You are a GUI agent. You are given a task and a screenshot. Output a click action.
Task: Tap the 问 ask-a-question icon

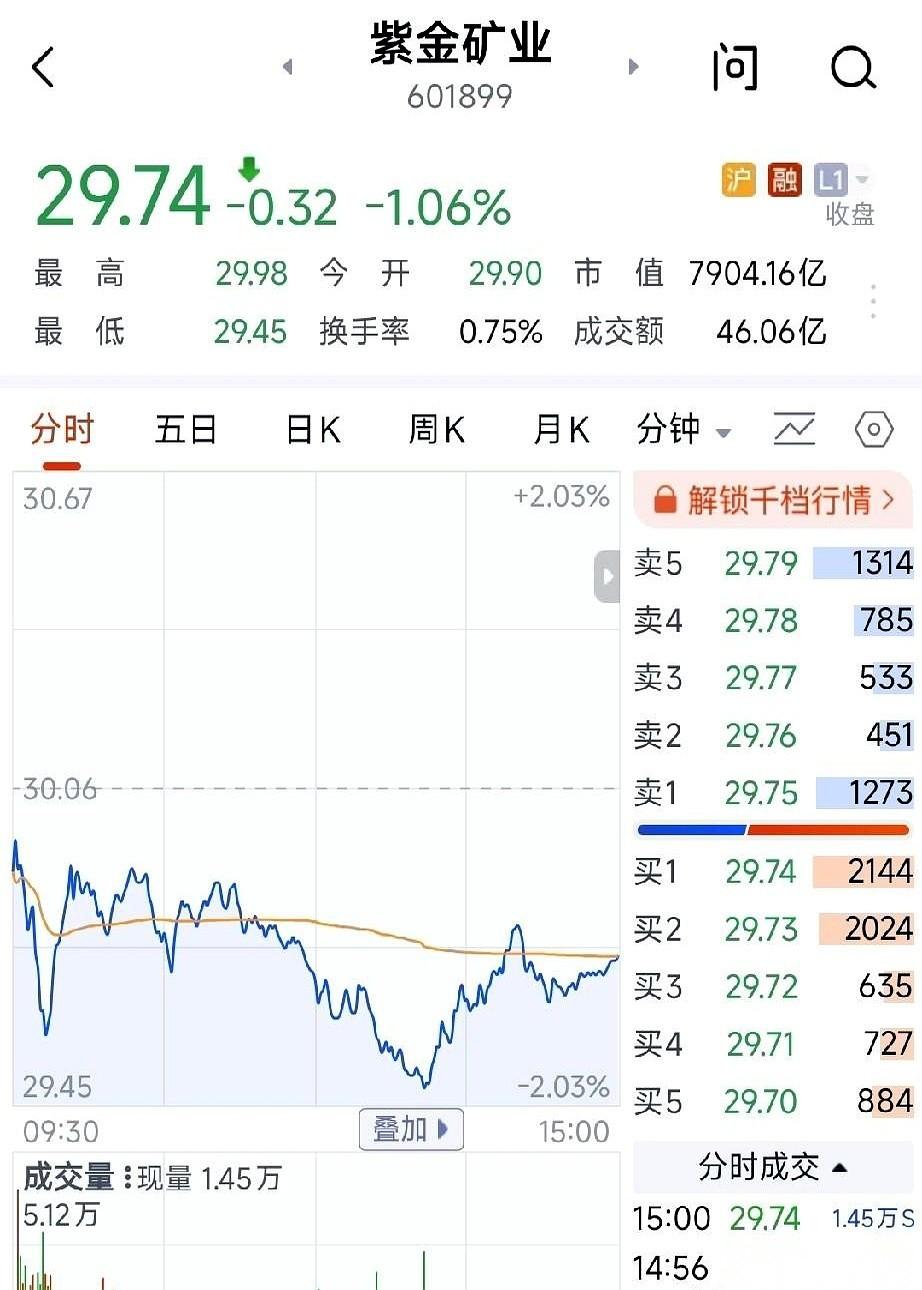(737, 67)
